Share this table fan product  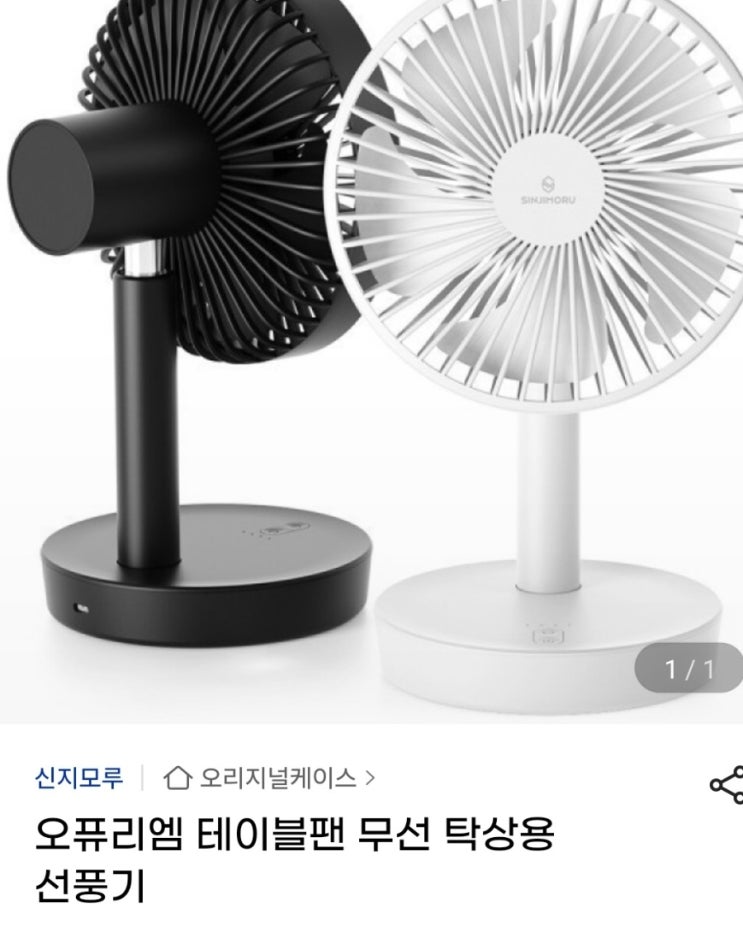tap(727, 786)
